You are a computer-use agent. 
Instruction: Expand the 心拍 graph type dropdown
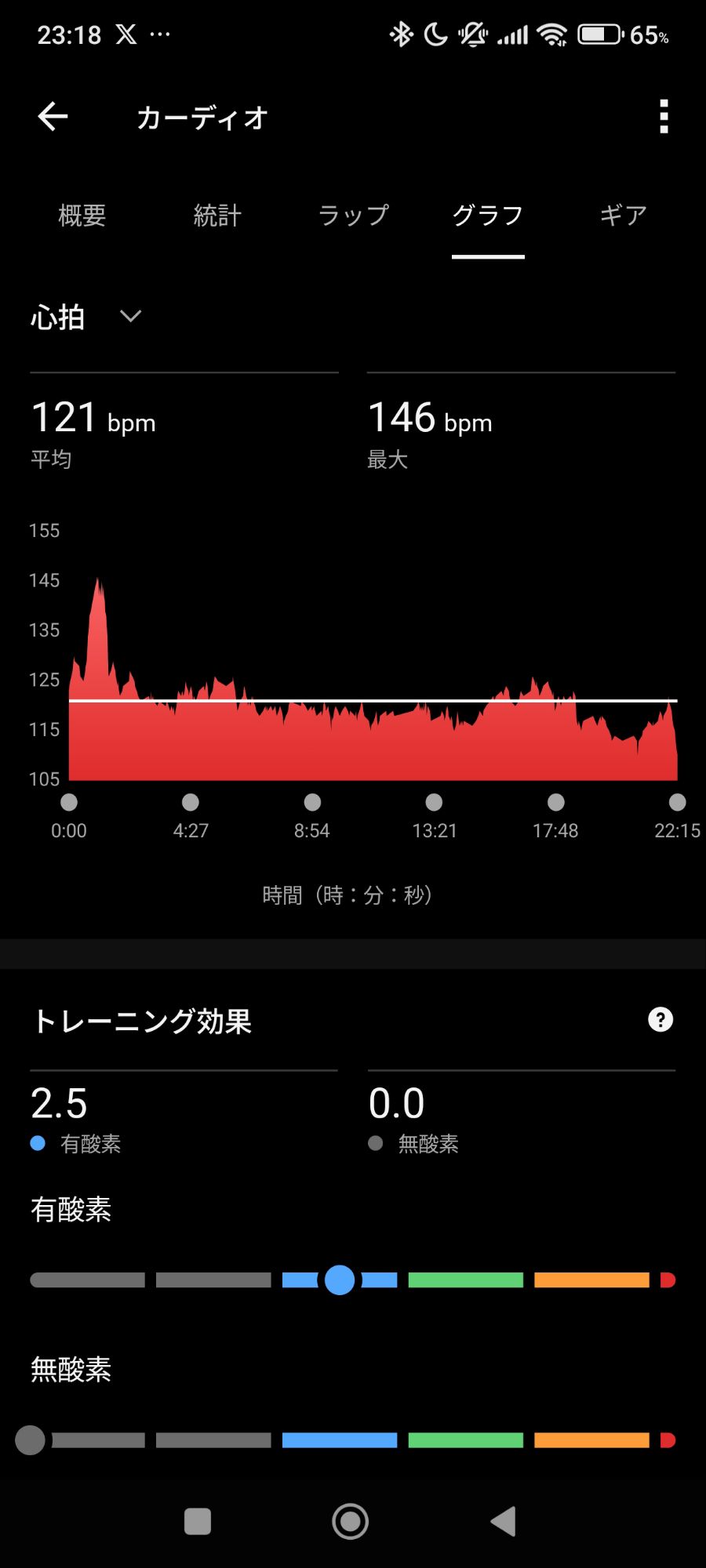(x=86, y=317)
